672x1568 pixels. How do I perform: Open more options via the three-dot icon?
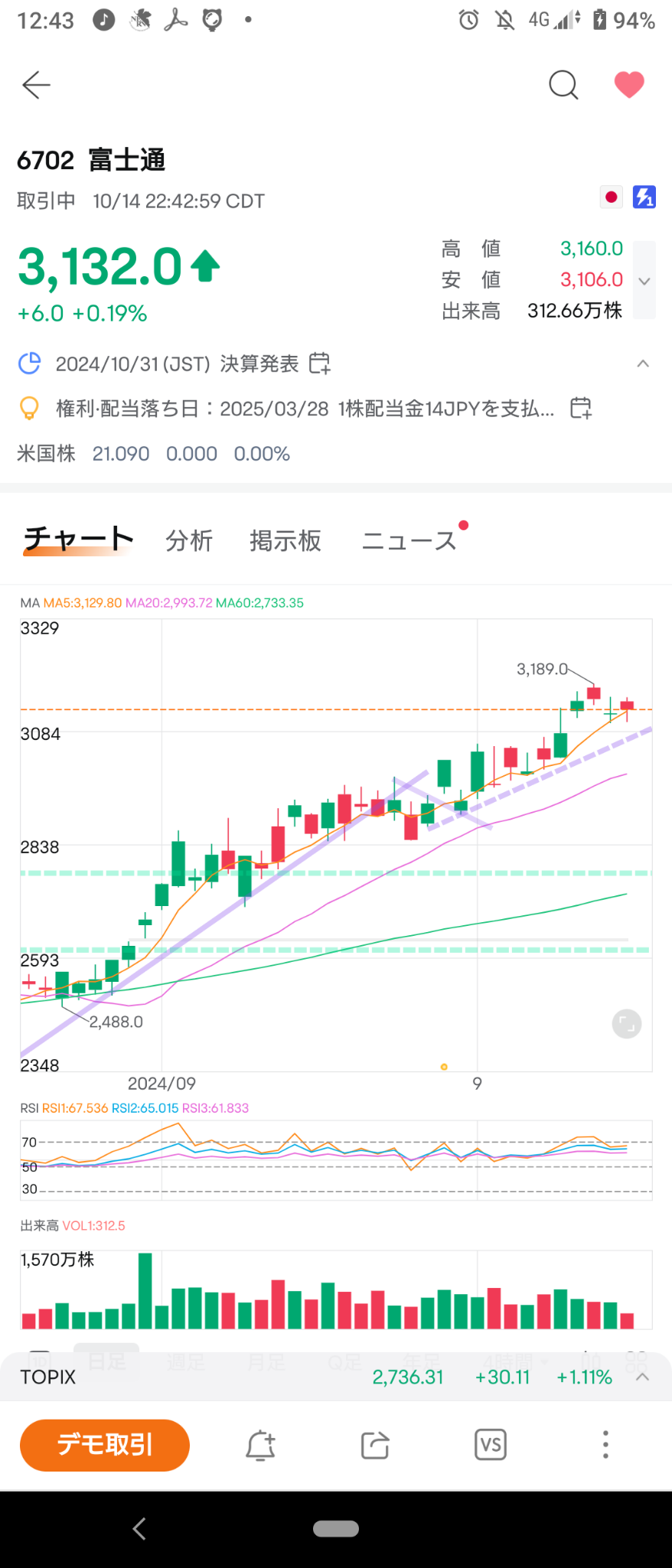click(605, 1444)
